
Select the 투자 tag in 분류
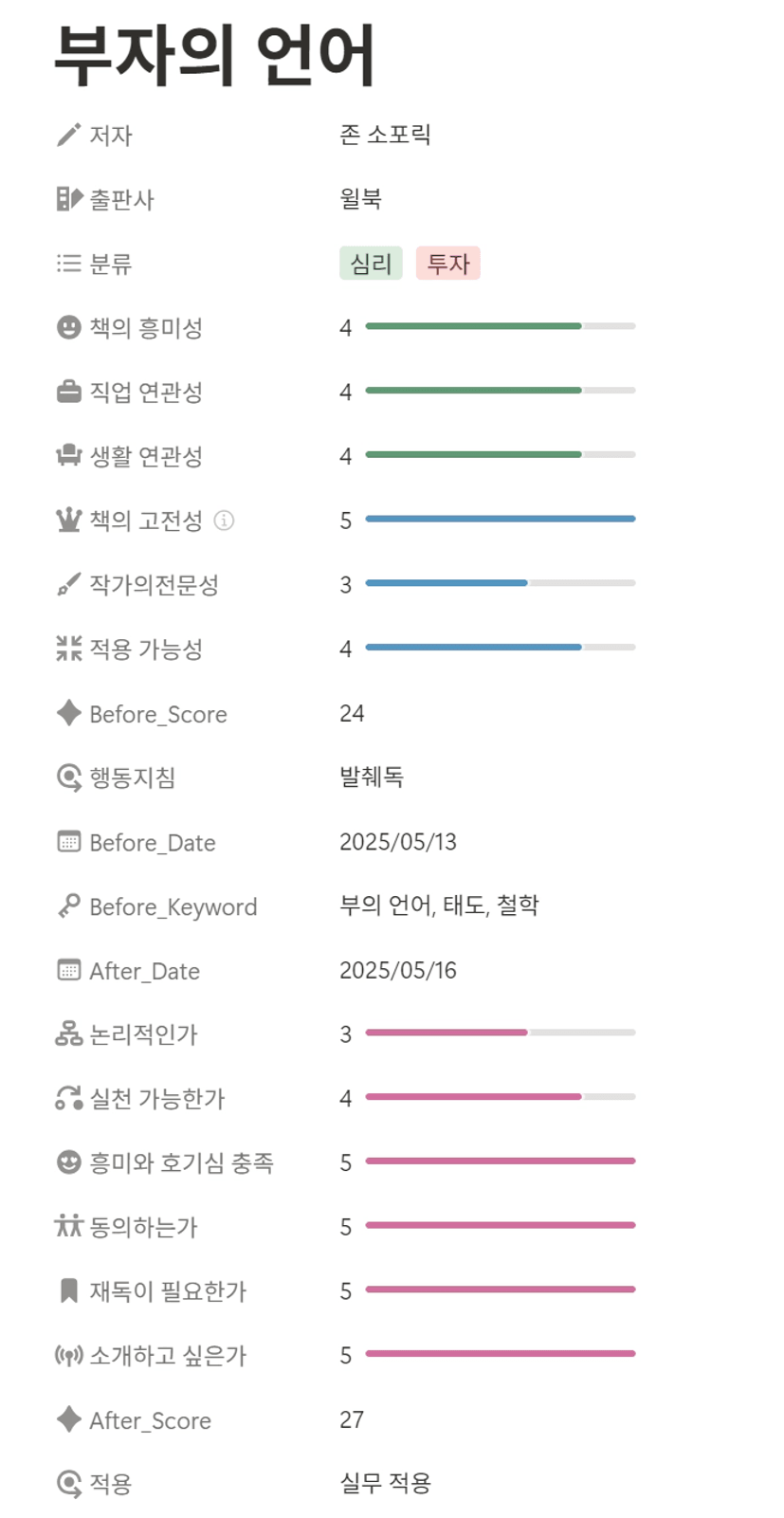[x=448, y=264]
